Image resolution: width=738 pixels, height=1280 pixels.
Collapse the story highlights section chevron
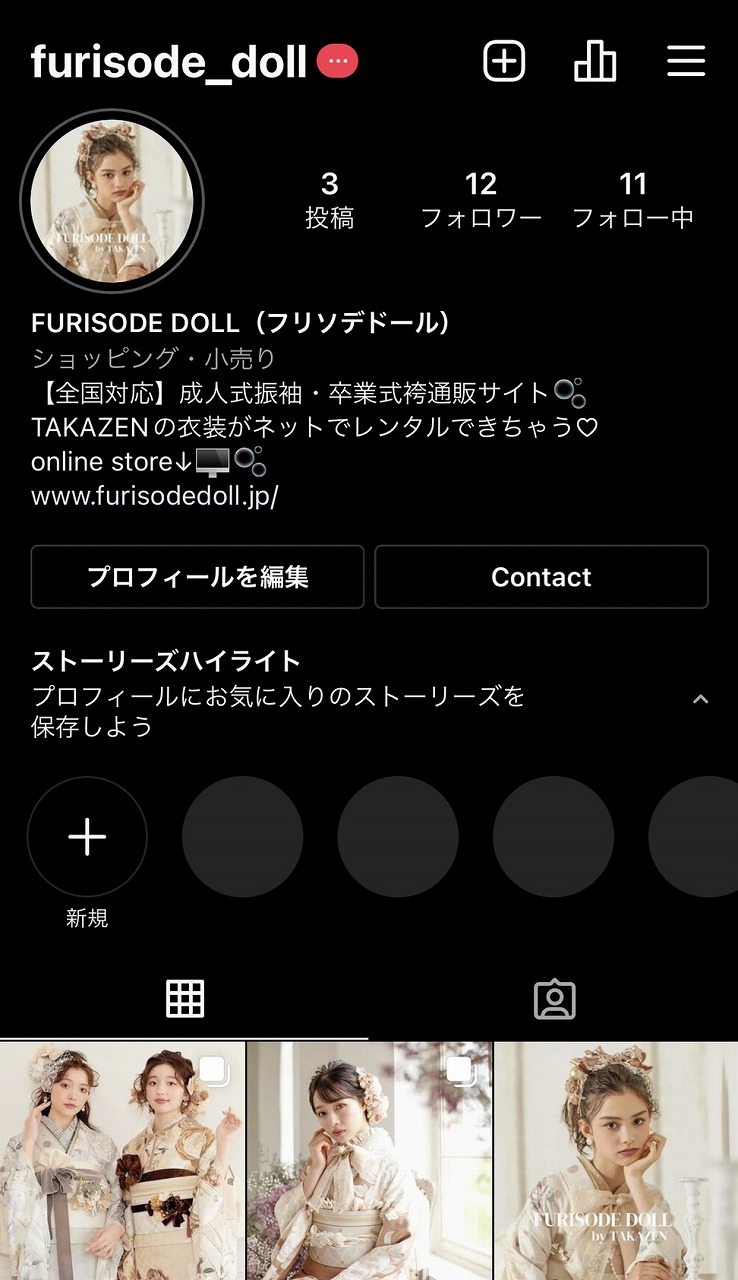[700, 699]
